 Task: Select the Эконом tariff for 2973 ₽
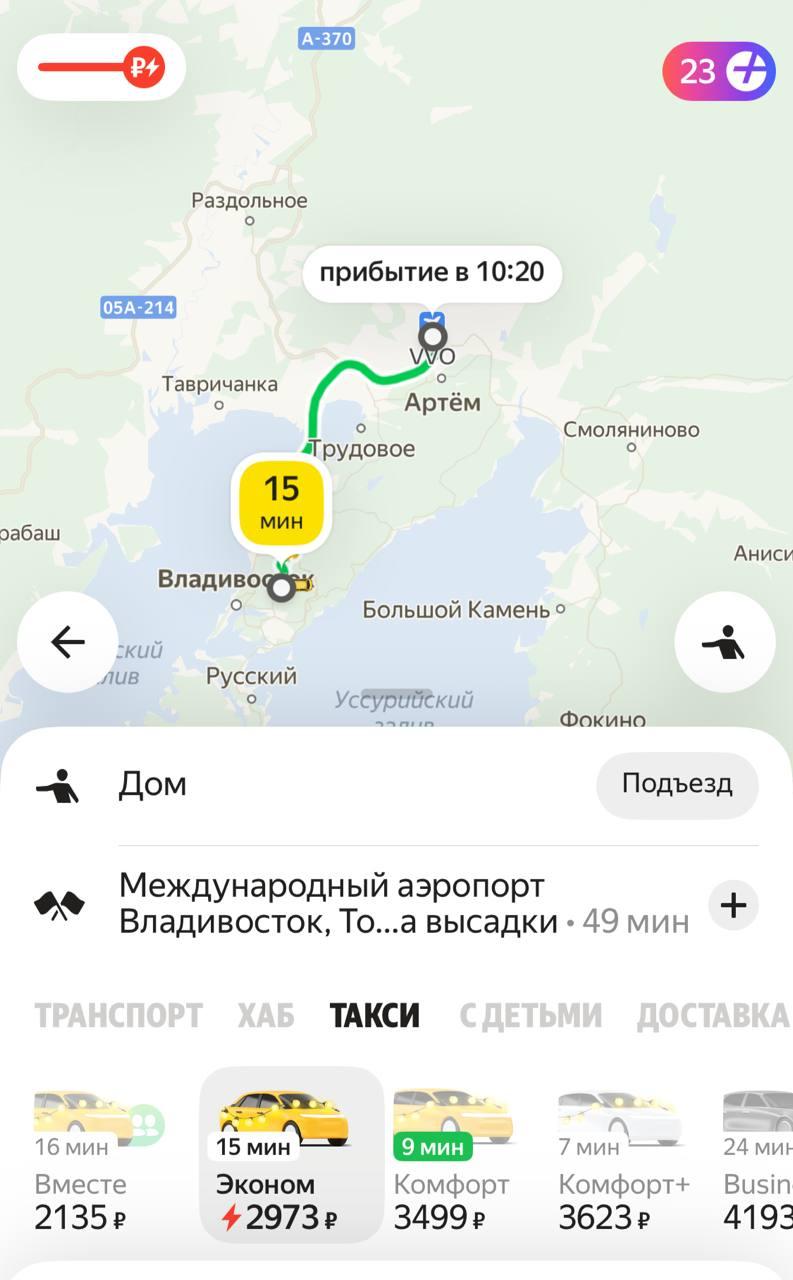(291, 1158)
